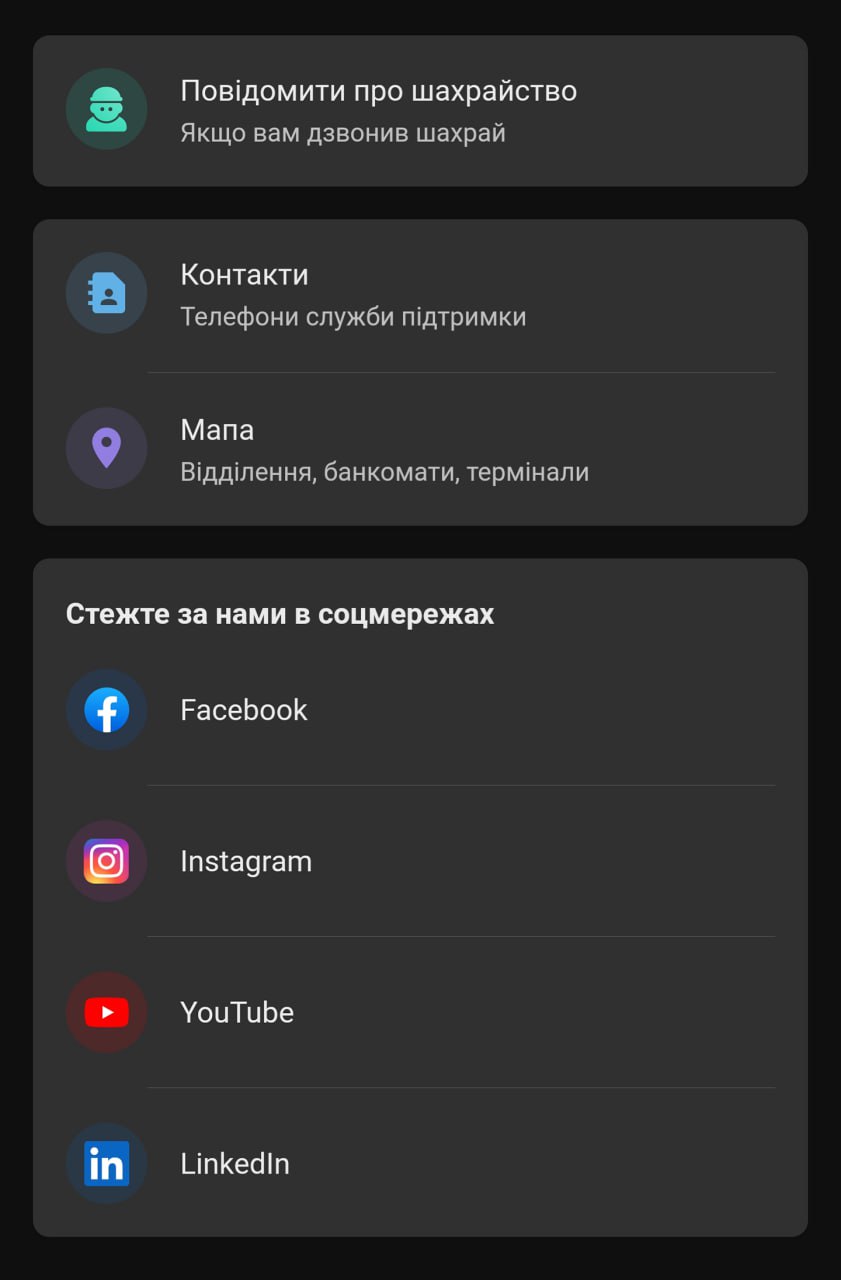Open the LinkedIn page link
The height and width of the screenshot is (1280, 841).
tap(420, 1163)
